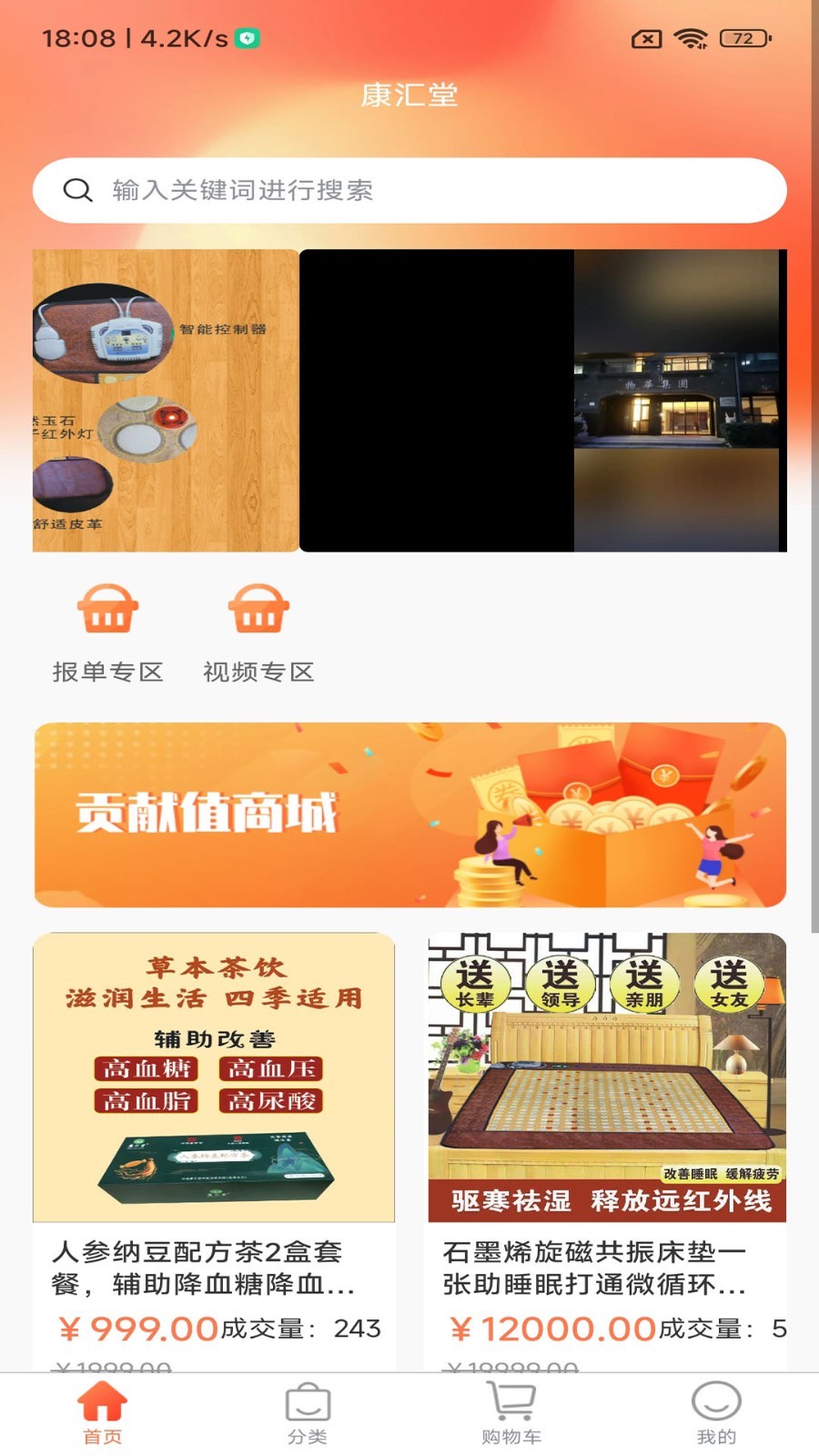Go to the 购物车 tab
The height and width of the screenshot is (1456, 819).
tap(511, 1412)
